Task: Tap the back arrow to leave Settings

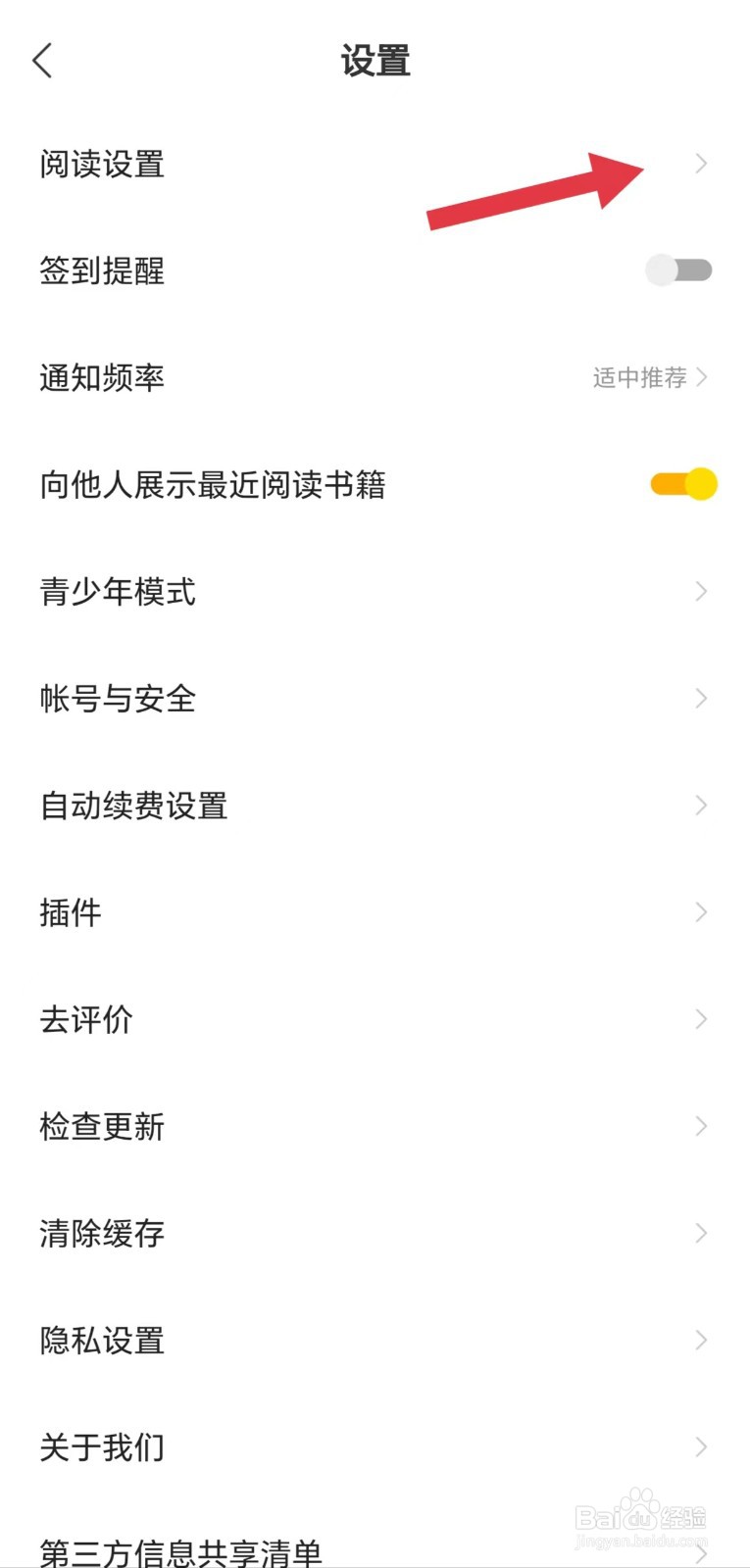Action: click(43, 61)
